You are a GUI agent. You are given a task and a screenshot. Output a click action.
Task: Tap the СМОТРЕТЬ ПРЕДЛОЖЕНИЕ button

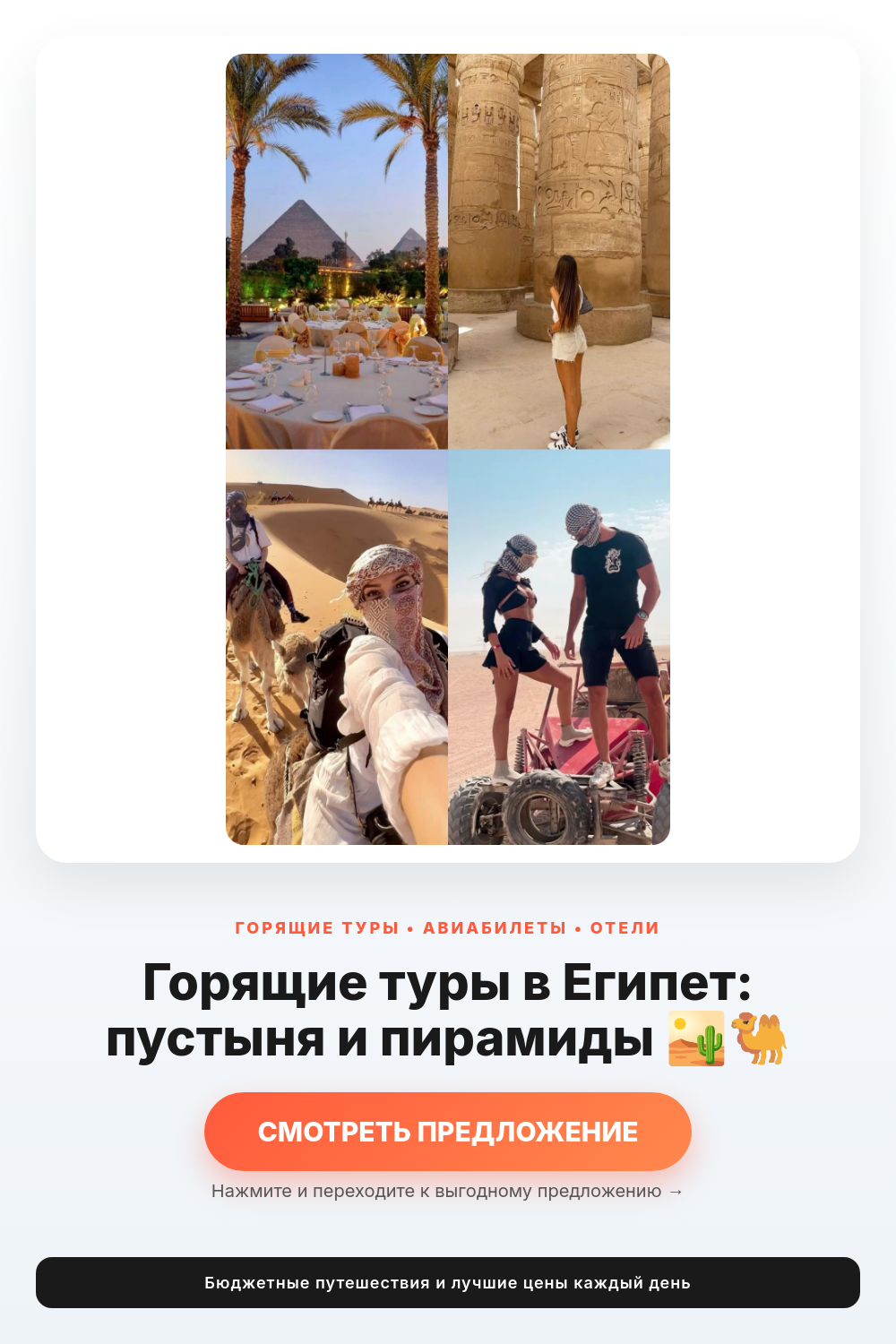coord(448,1132)
